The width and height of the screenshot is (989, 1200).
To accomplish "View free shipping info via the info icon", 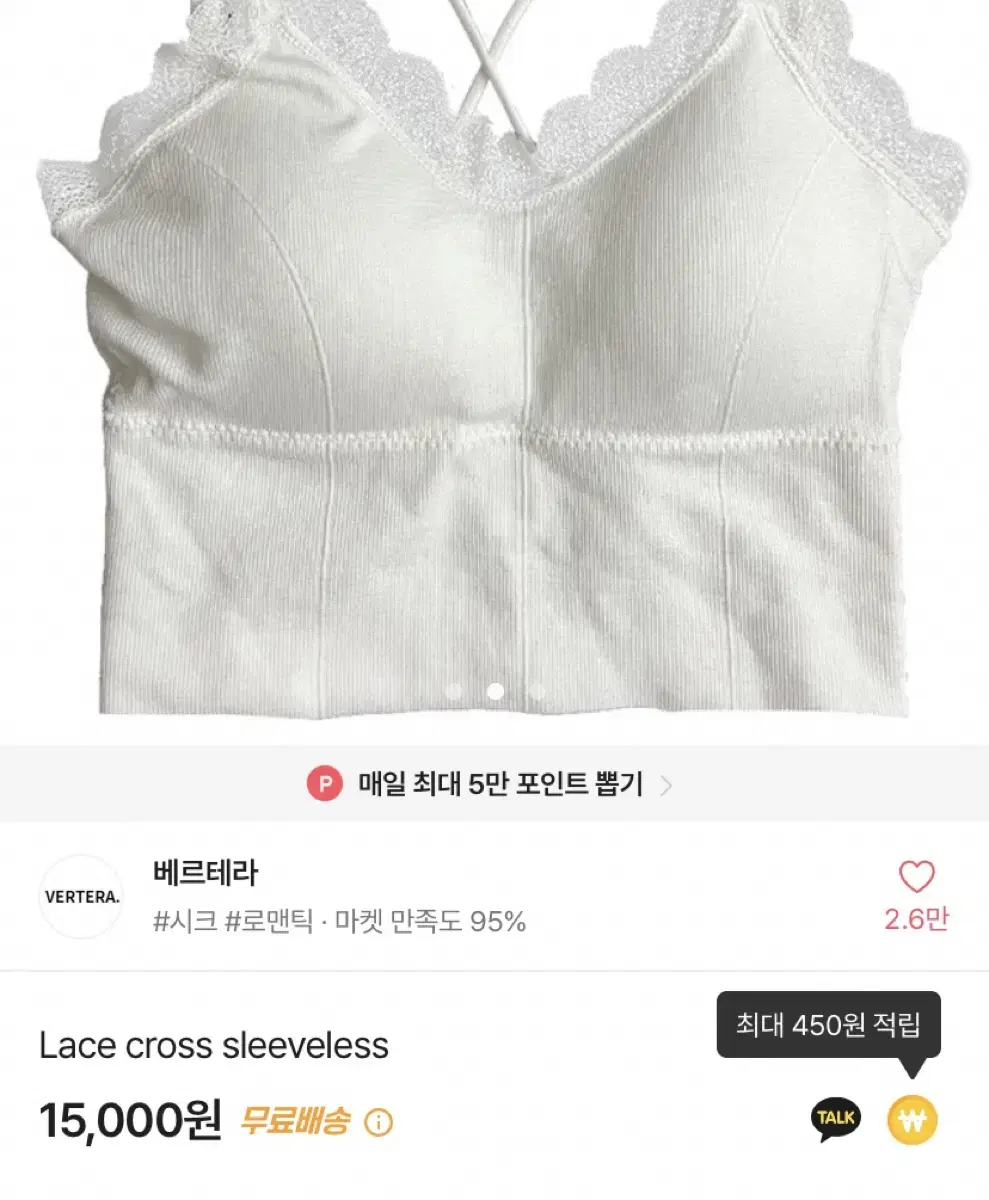I will 378,1122.
